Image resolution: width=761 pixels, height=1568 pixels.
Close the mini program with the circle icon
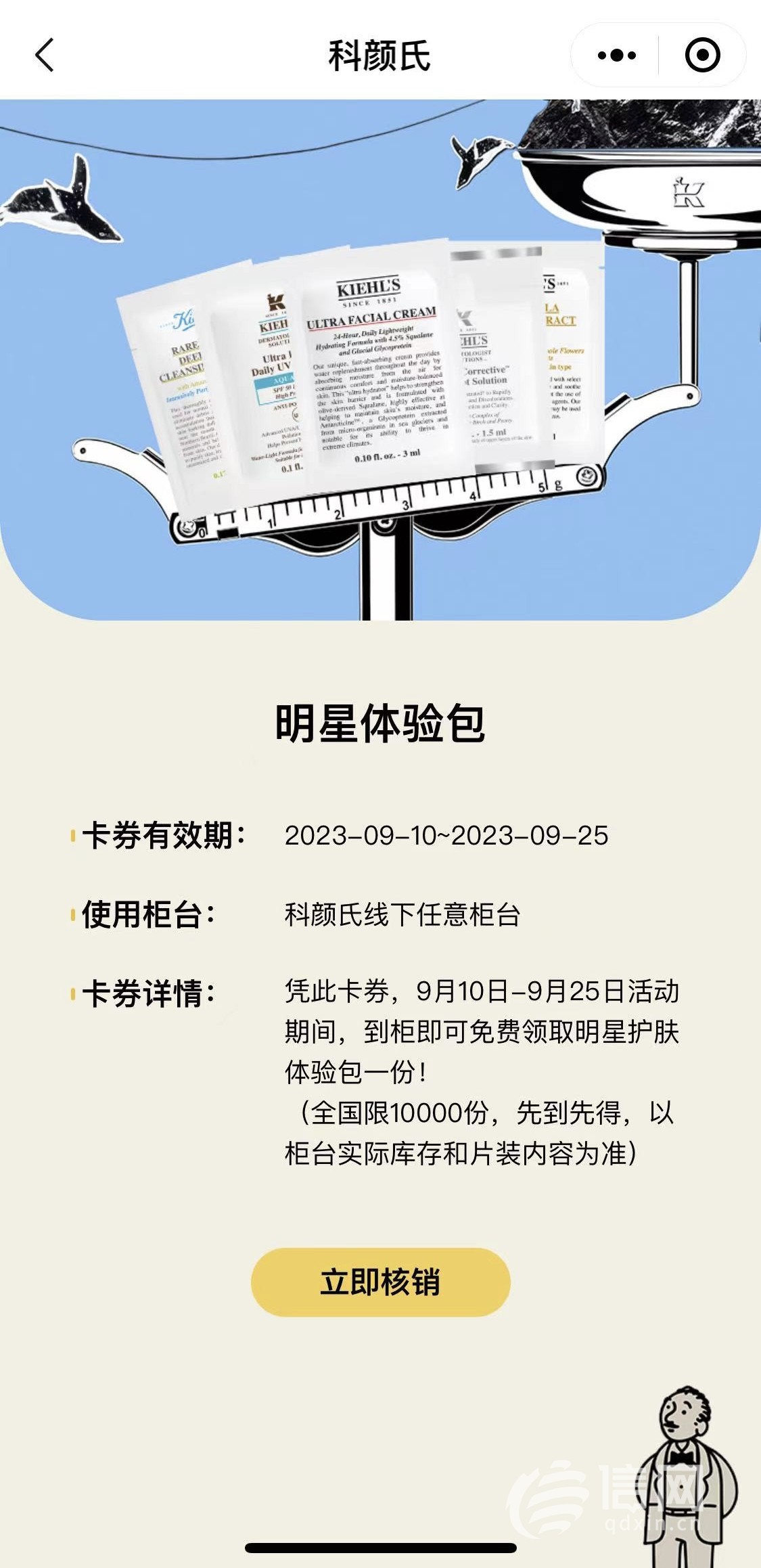pyautogui.click(x=702, y=55)
